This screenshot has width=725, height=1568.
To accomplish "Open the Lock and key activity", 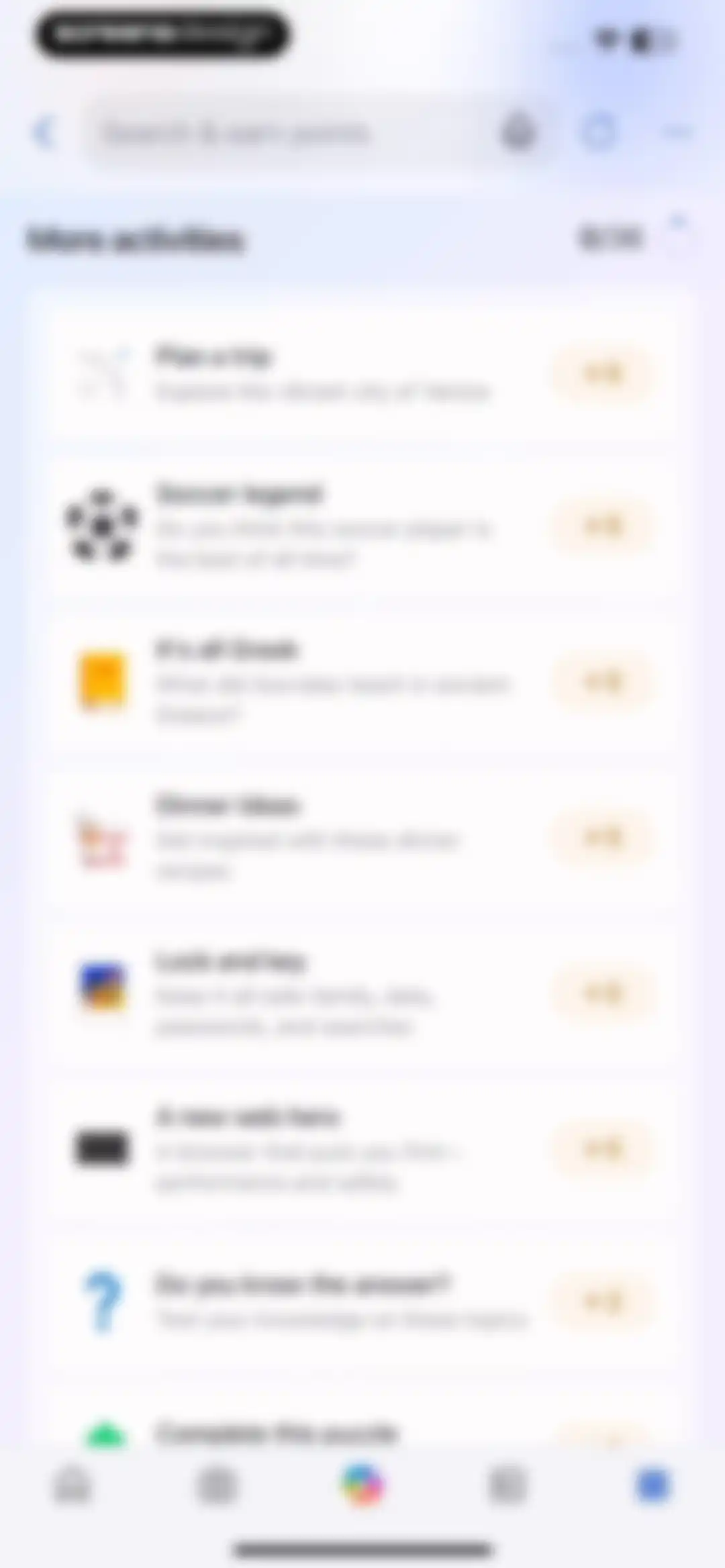I will click(x=362, y=993).
